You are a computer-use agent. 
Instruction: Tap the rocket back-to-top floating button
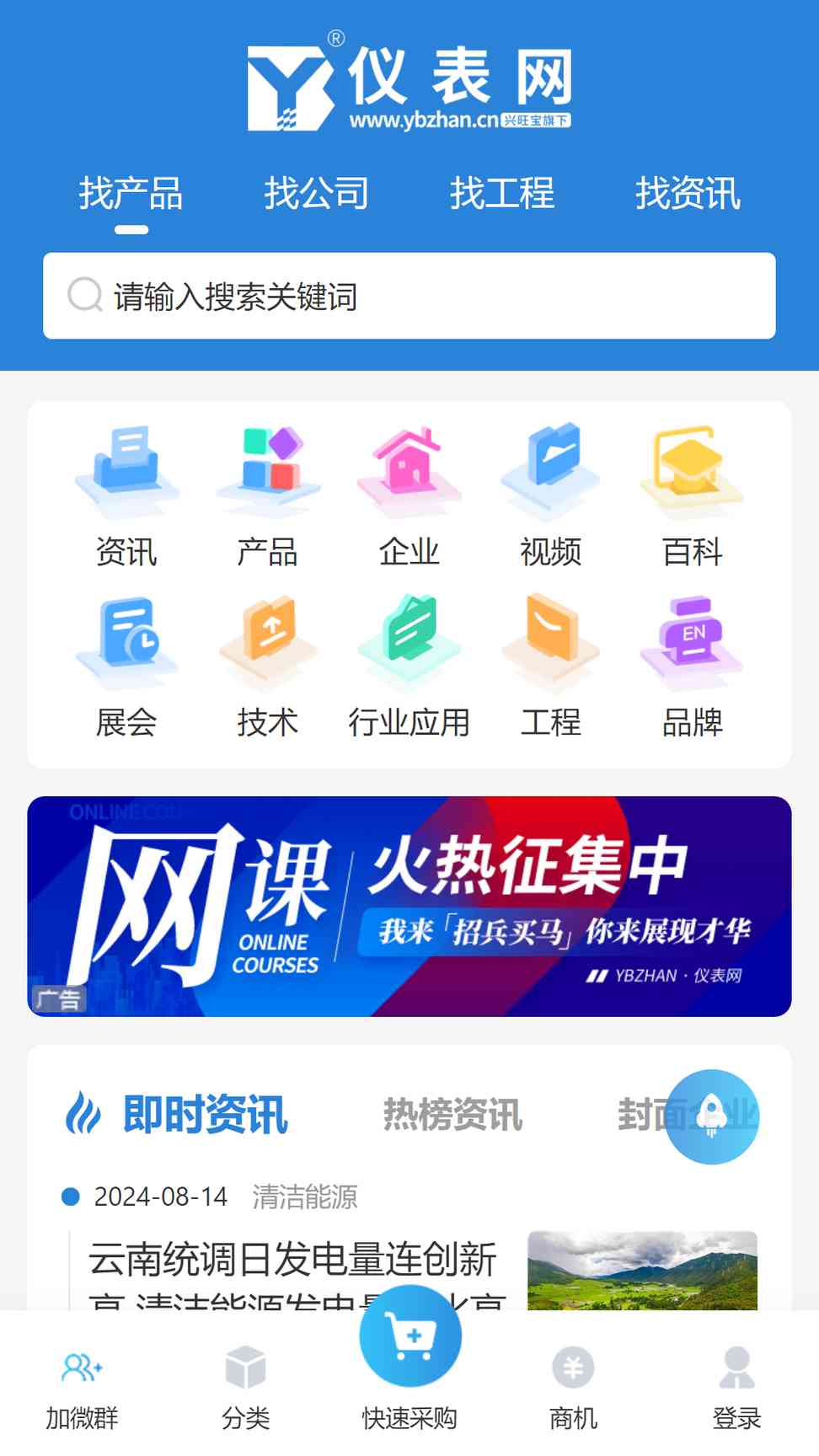coord(712,1116)
